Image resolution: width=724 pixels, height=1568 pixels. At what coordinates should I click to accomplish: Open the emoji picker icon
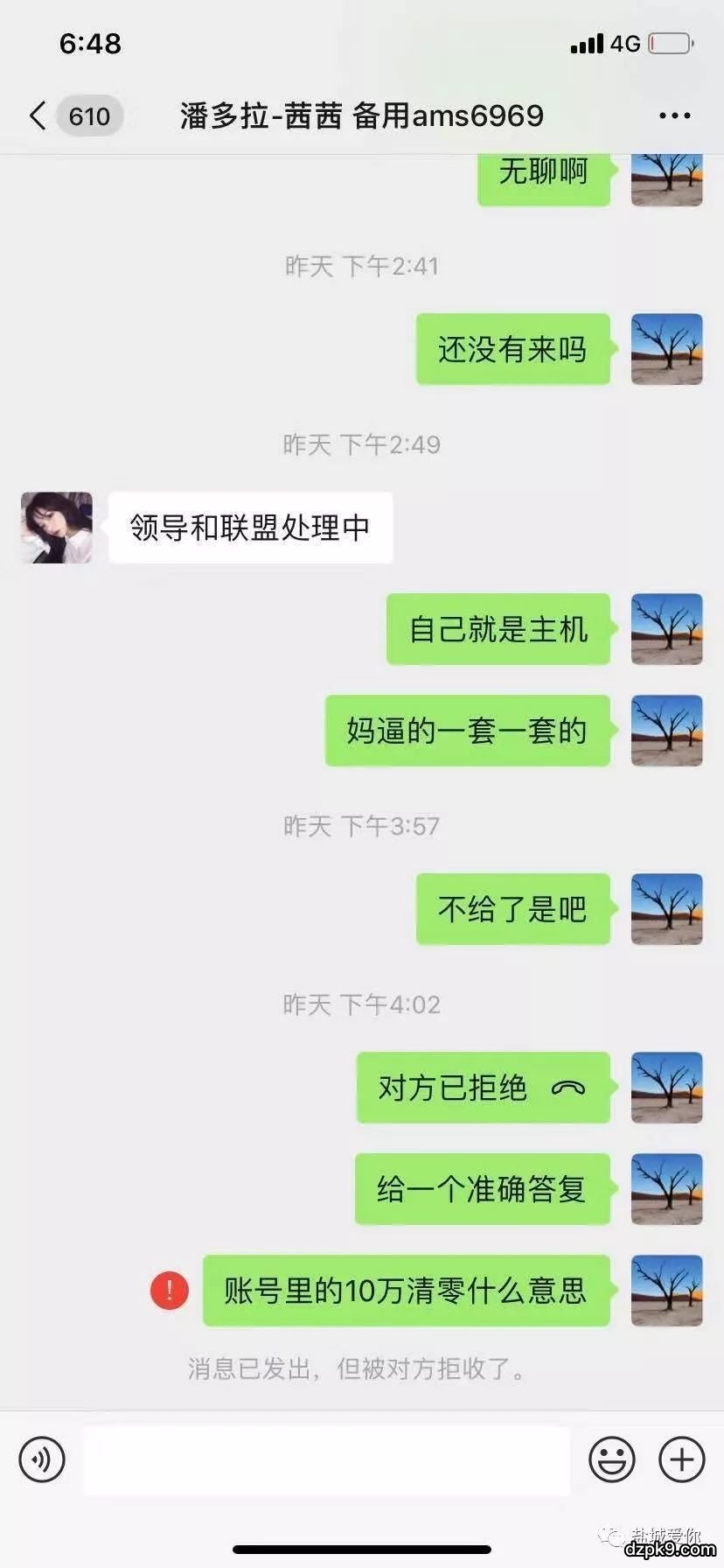pos(613,1459)
